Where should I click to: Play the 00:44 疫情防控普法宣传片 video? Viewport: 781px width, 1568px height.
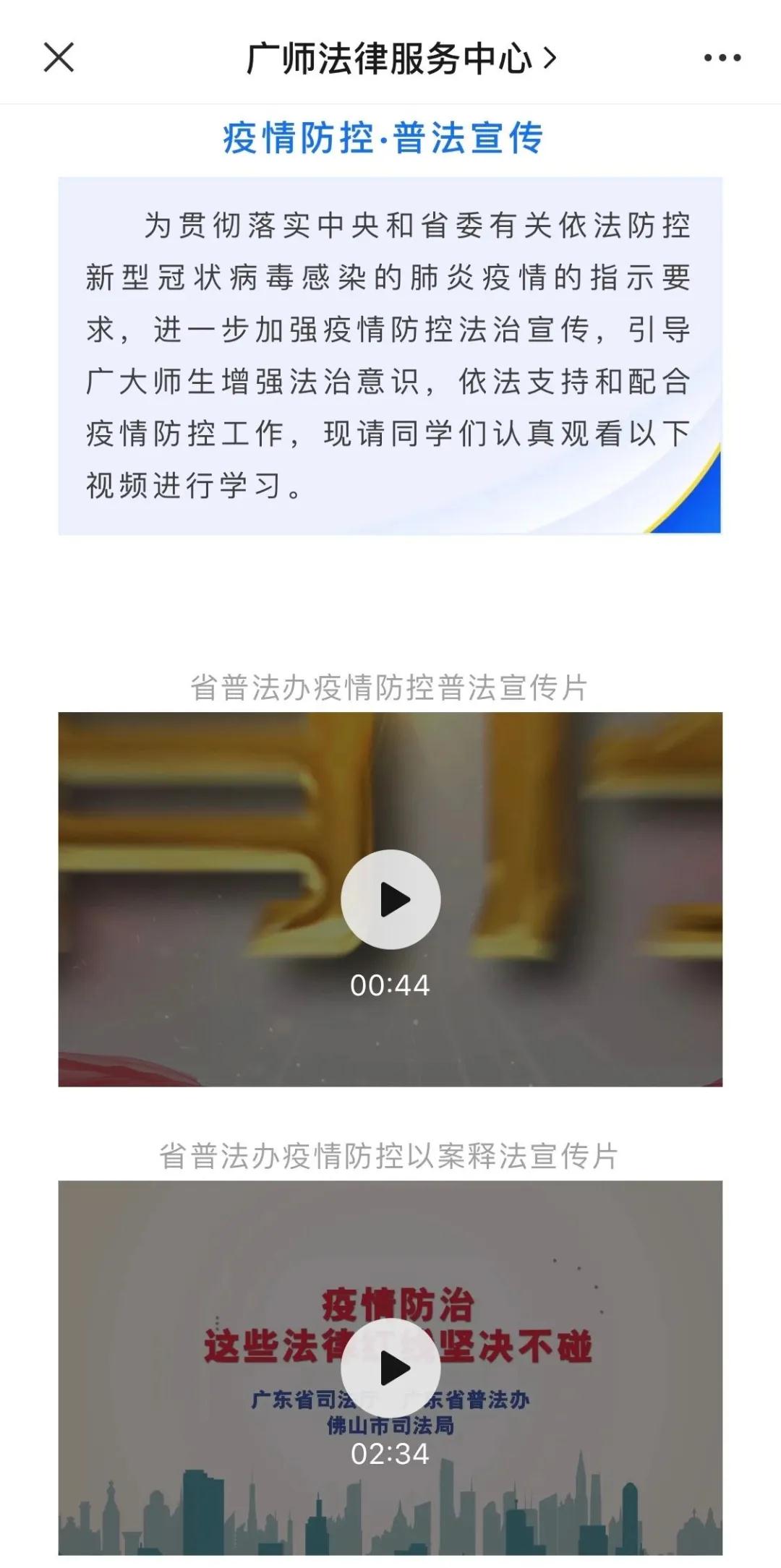390,899
